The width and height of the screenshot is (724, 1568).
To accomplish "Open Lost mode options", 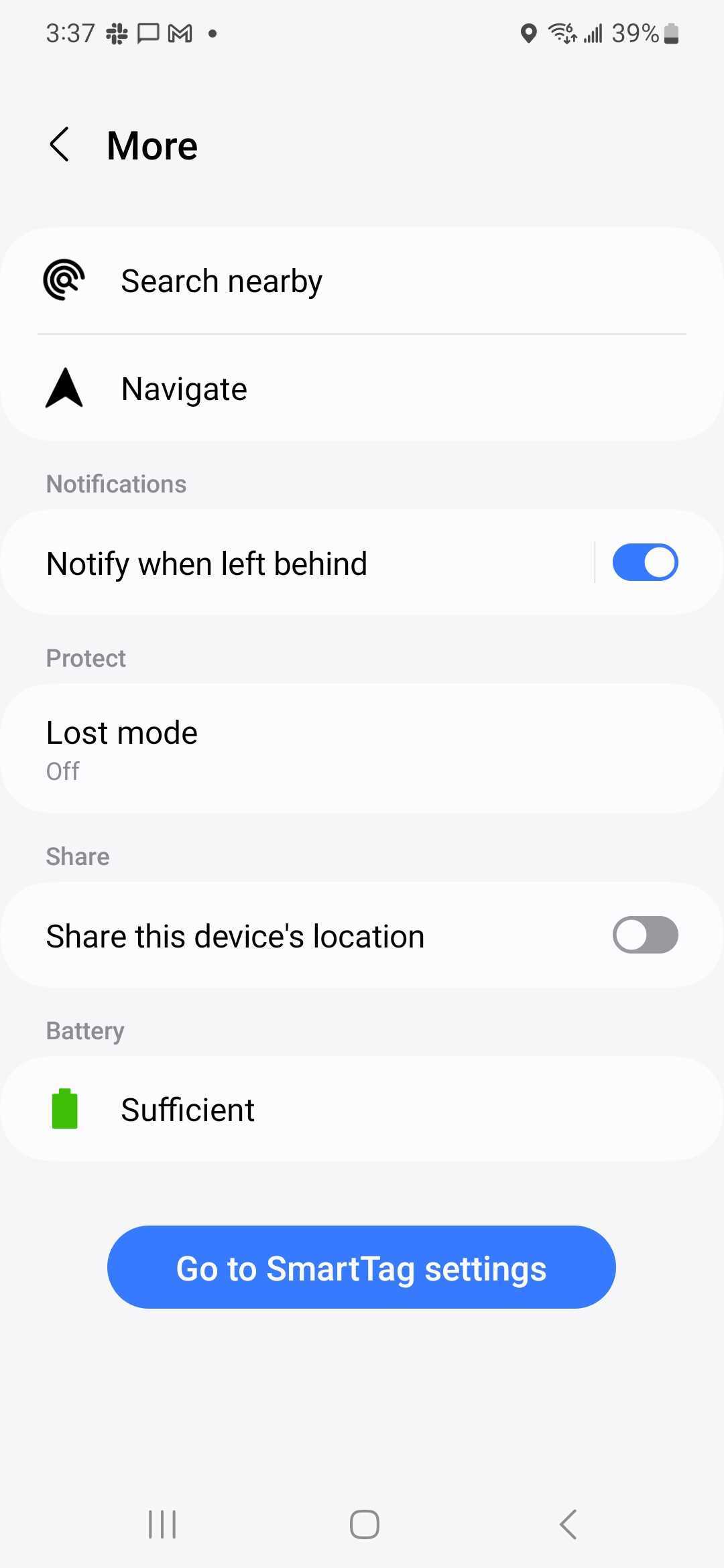I will [362, 749].
